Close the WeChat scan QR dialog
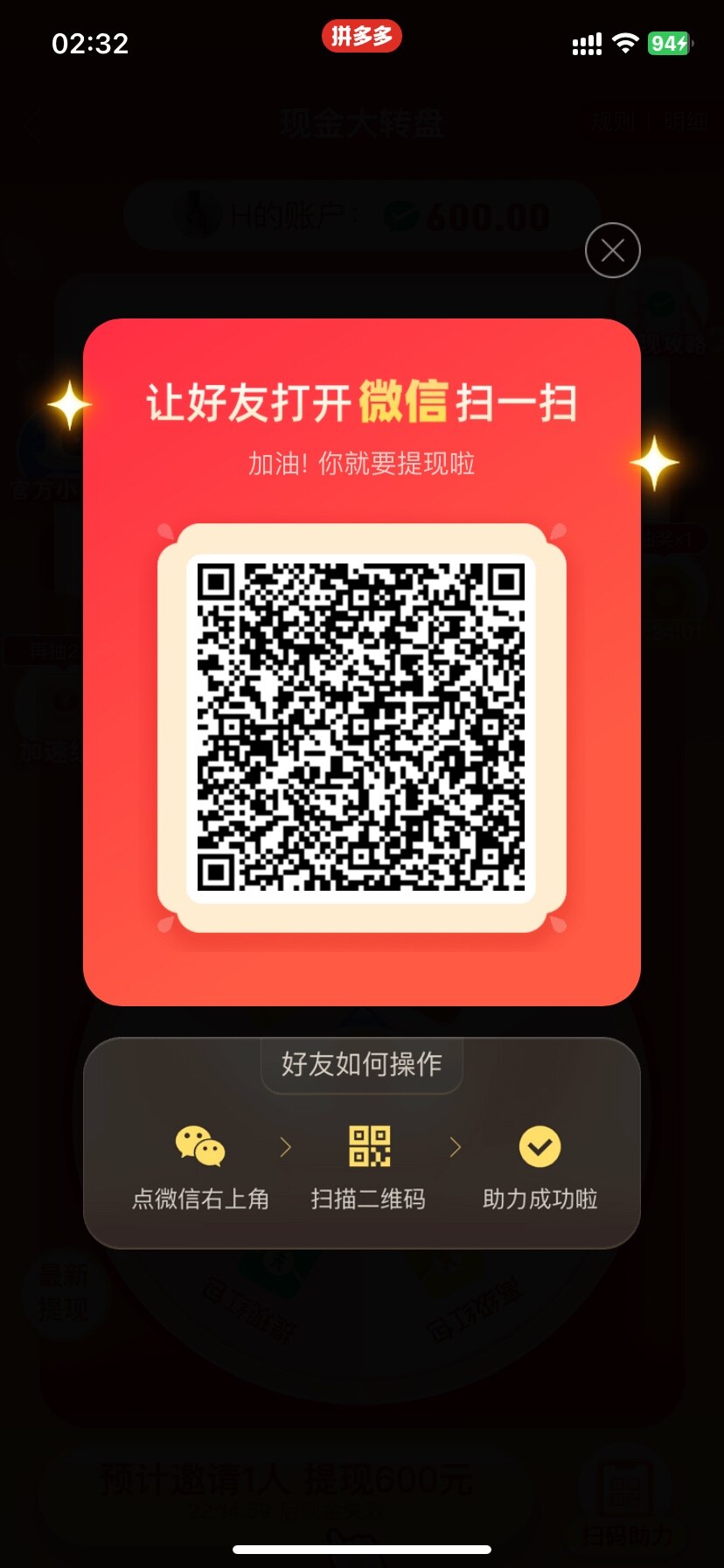Screen dimensions: 724x1568 pos(612,251)
